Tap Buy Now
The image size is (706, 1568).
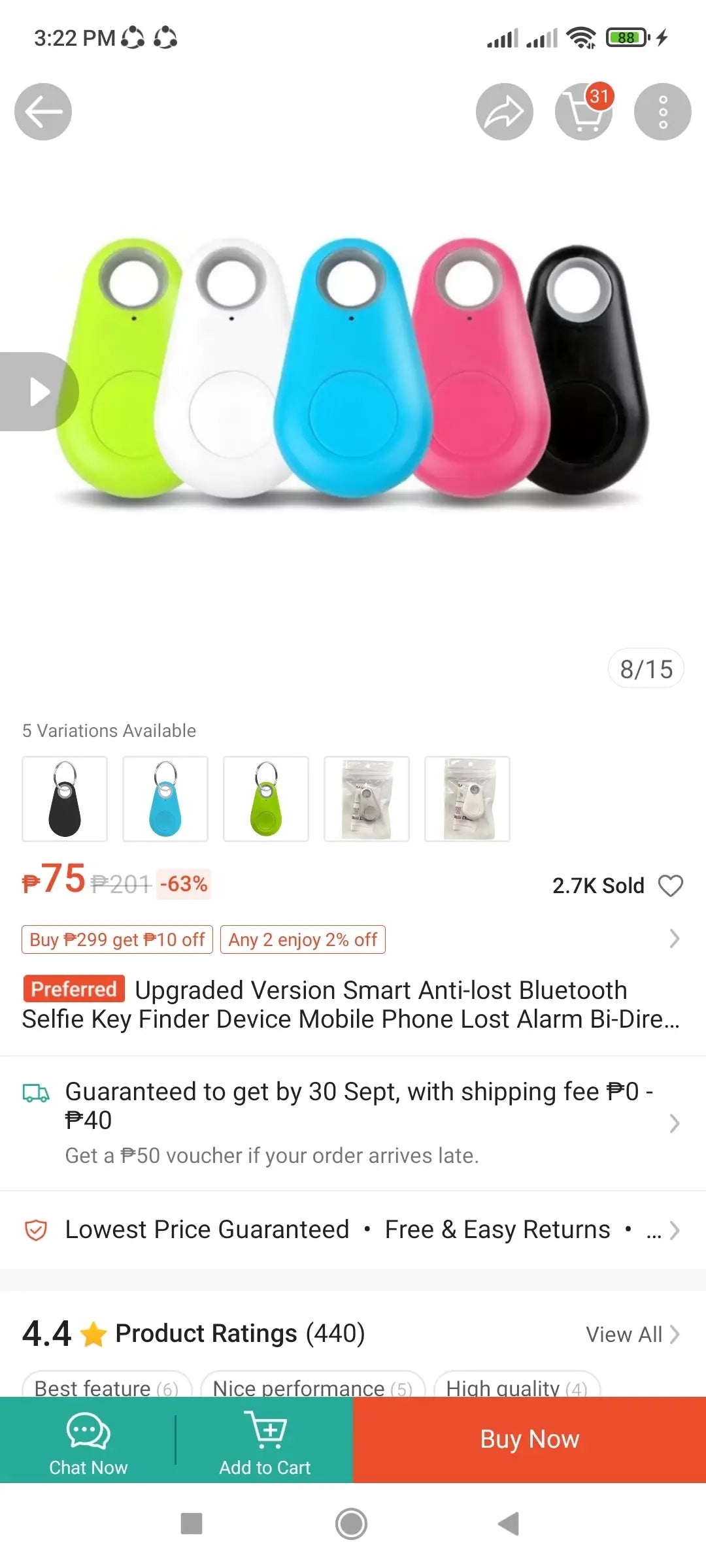[x=529, y=1440]
